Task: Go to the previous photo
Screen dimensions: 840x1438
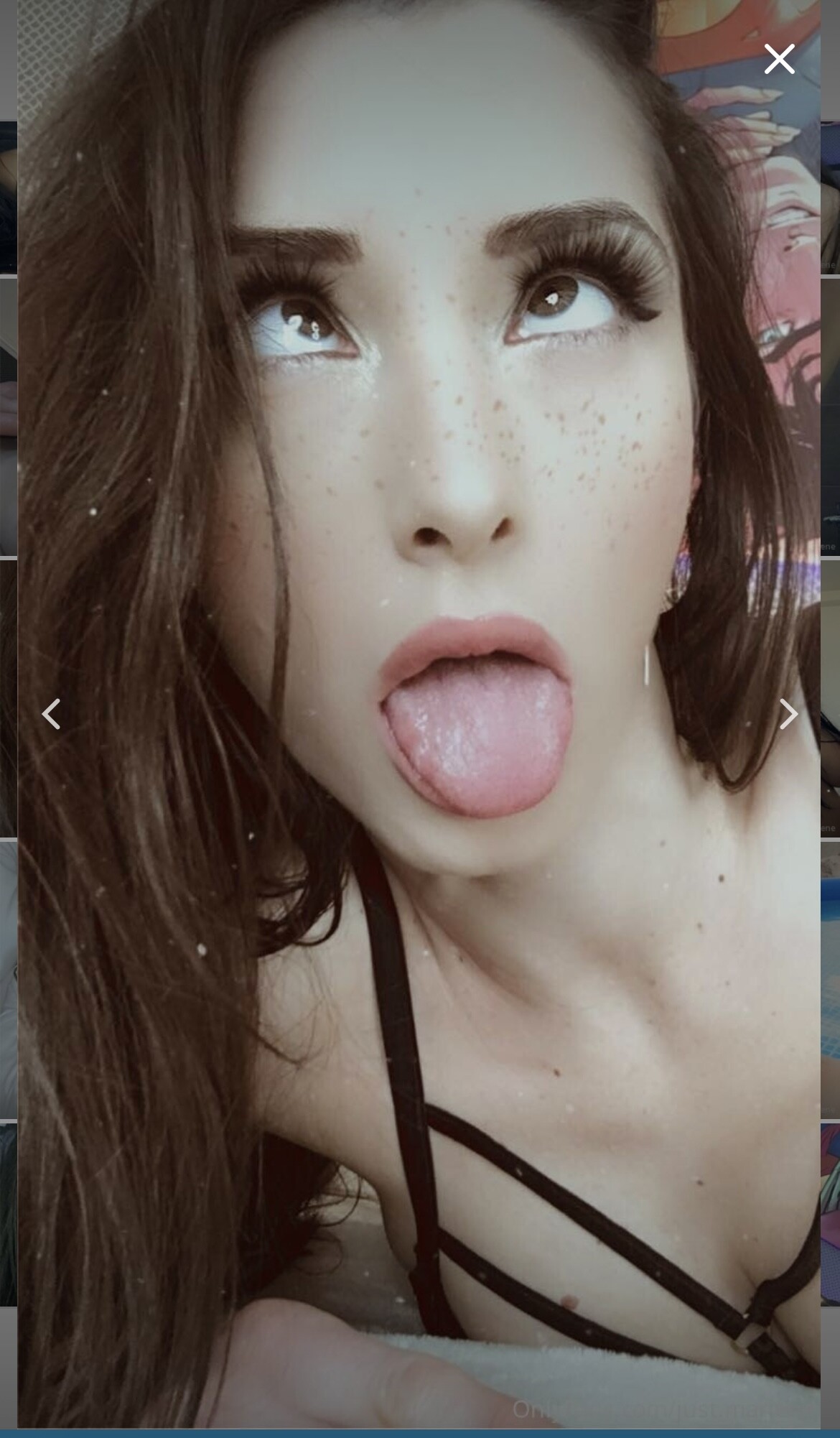Action: (x=51, y=714)
